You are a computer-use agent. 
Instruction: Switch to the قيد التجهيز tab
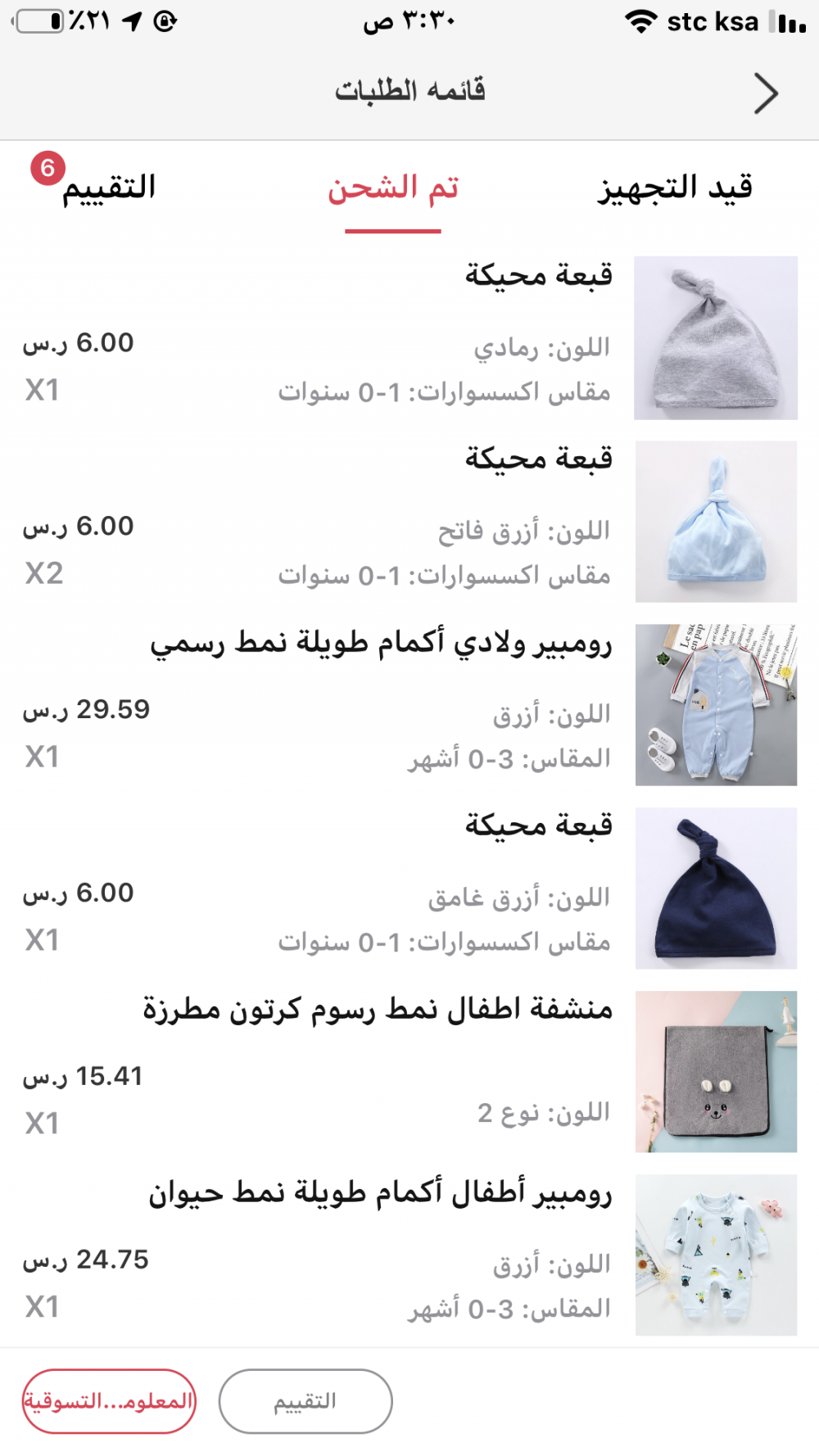[x=675, y=188]
